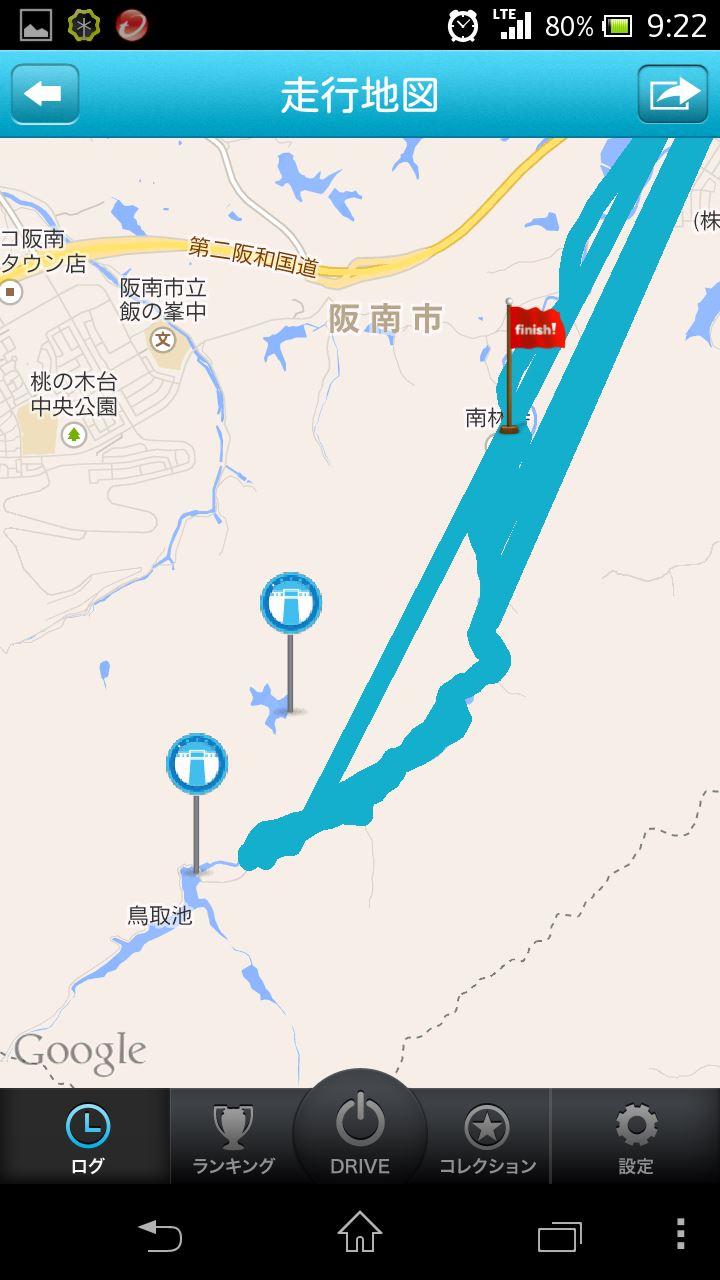Tap the finish flag marker
Image resolution: width=720 pixels, height=1280 pixels.
coord(534,368)
